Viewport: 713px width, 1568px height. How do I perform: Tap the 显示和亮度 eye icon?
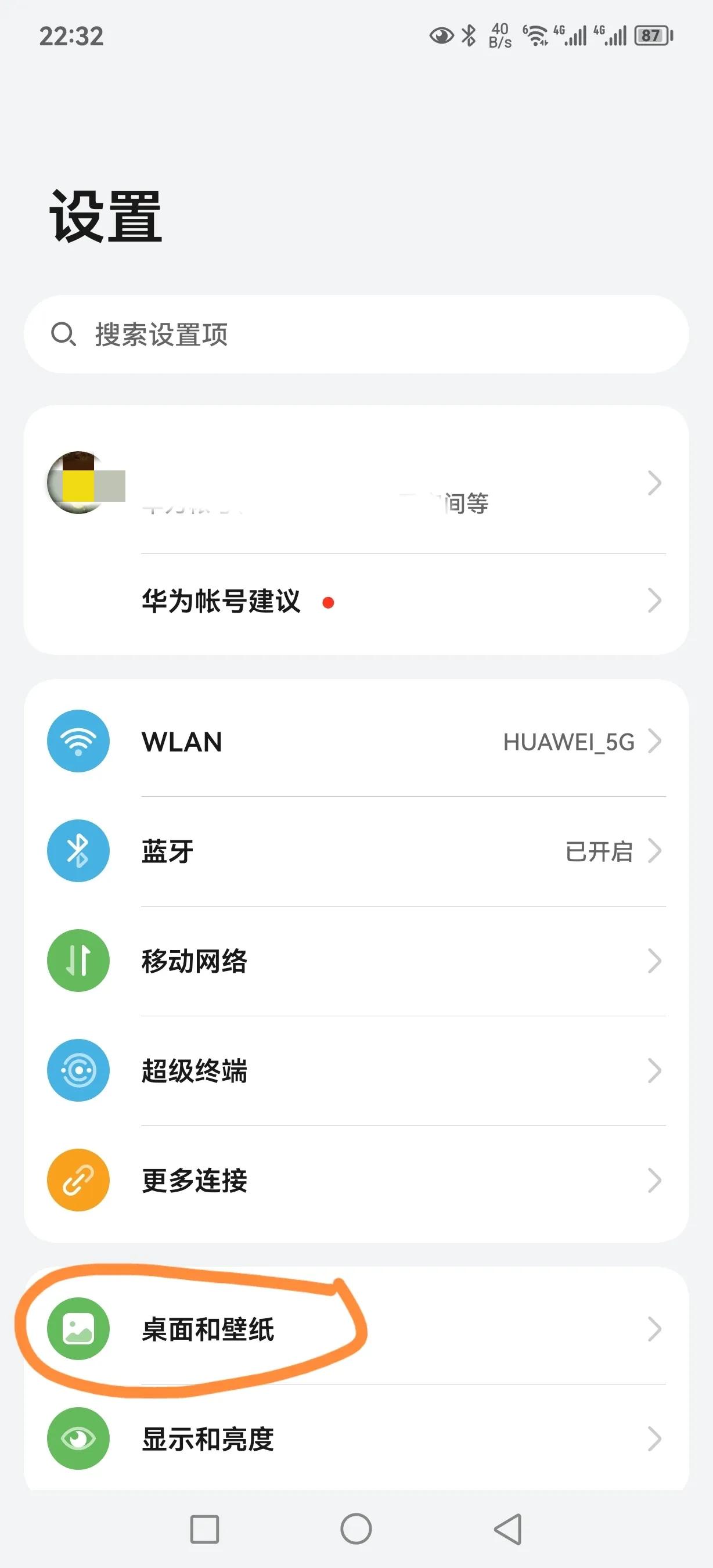(77, 1438)
